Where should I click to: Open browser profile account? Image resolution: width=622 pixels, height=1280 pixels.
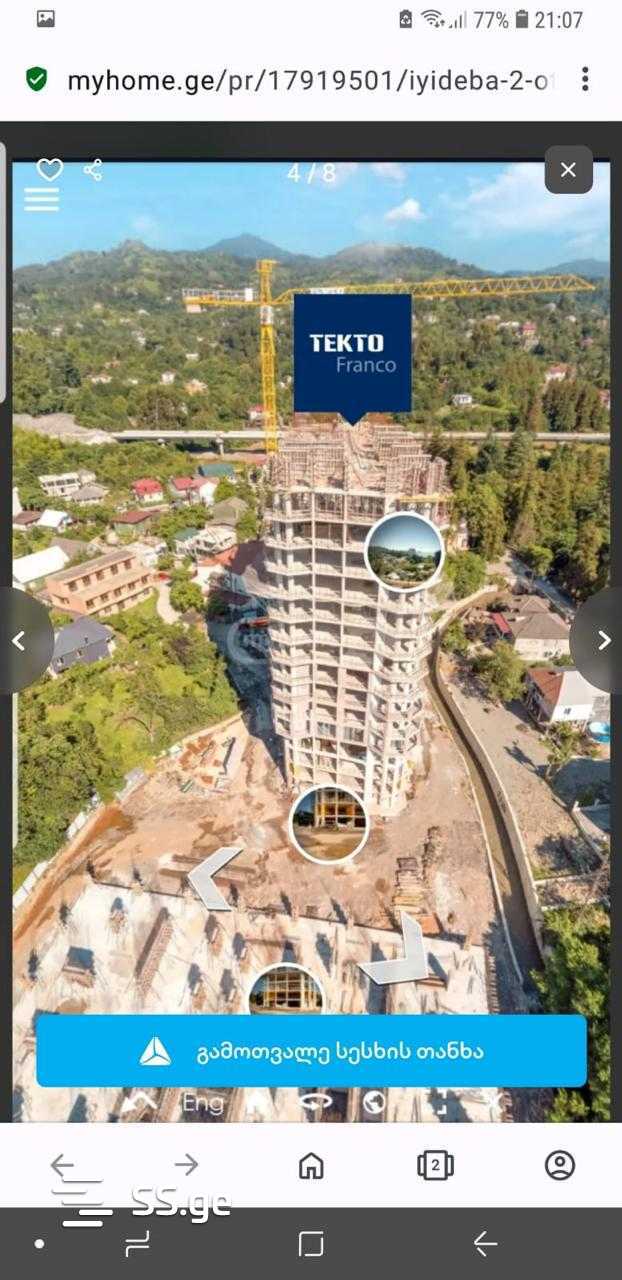coord(559,1165)
